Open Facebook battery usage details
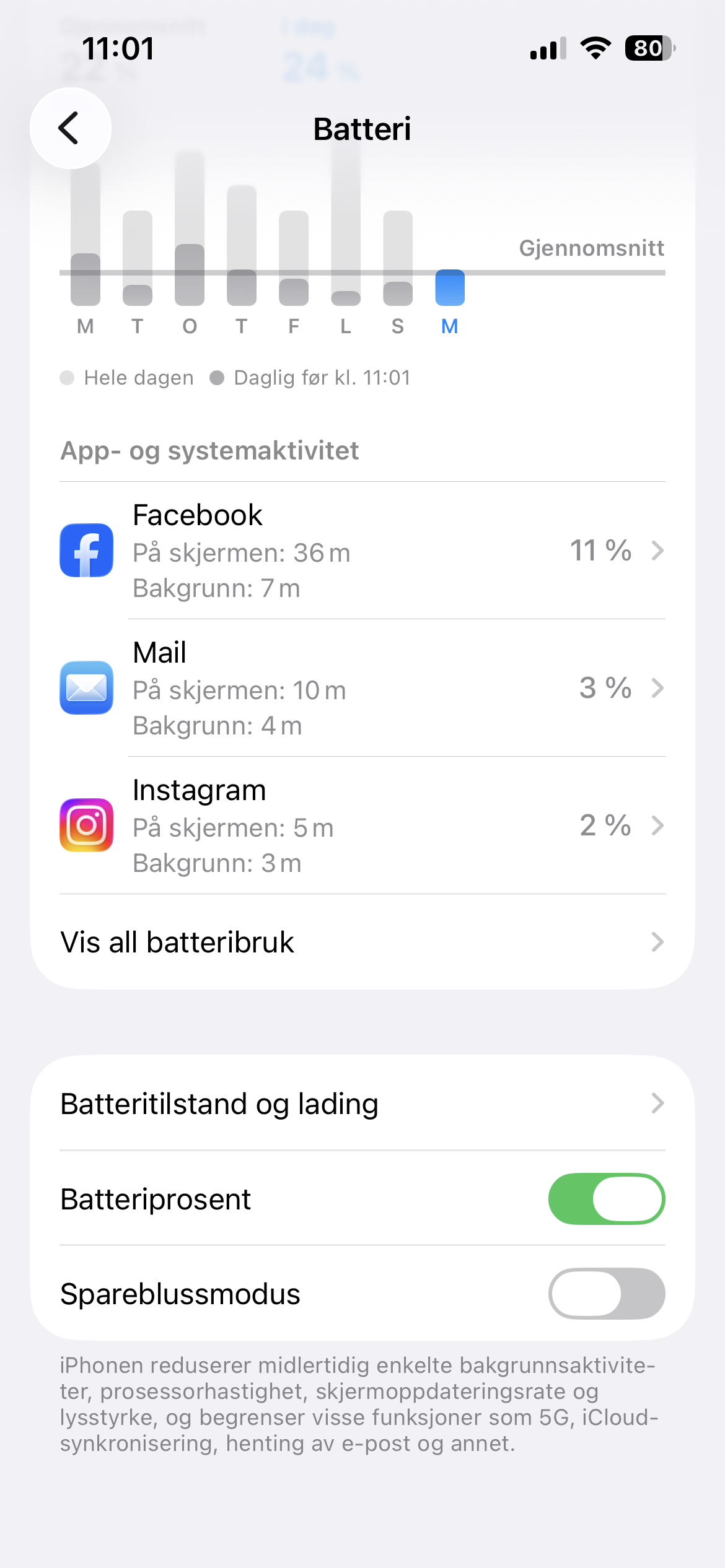 point(362,551)
